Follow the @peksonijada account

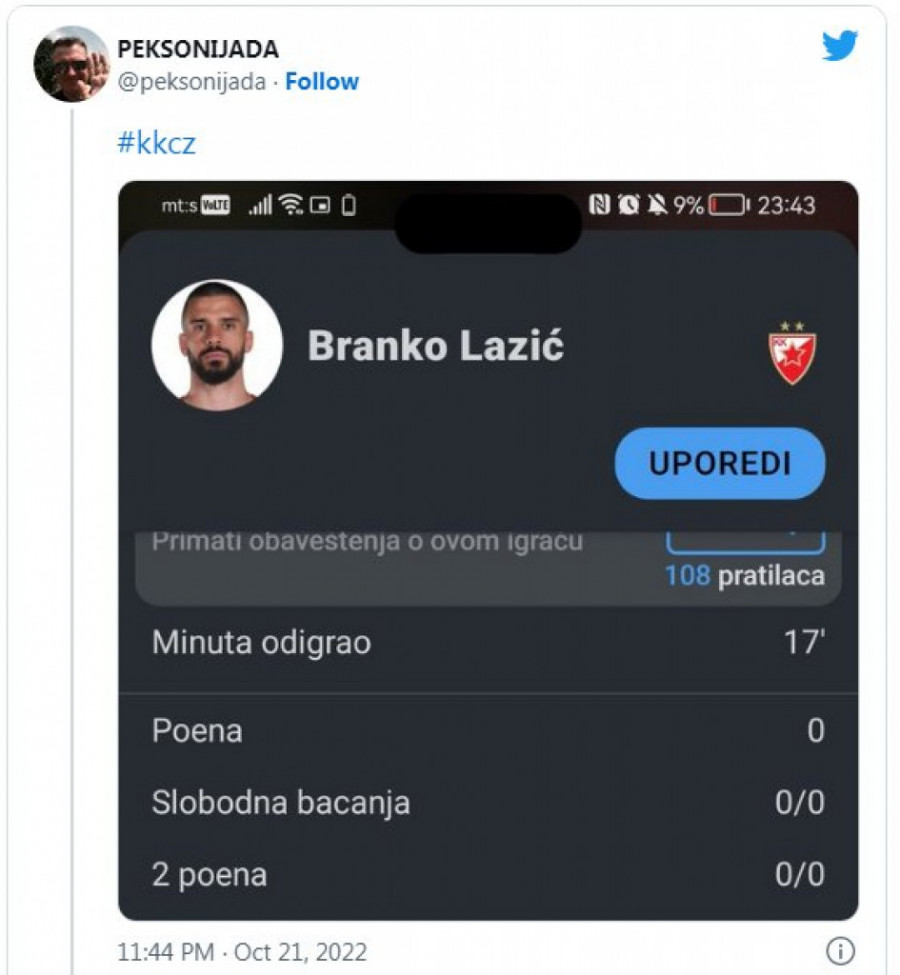coord(322,82)
